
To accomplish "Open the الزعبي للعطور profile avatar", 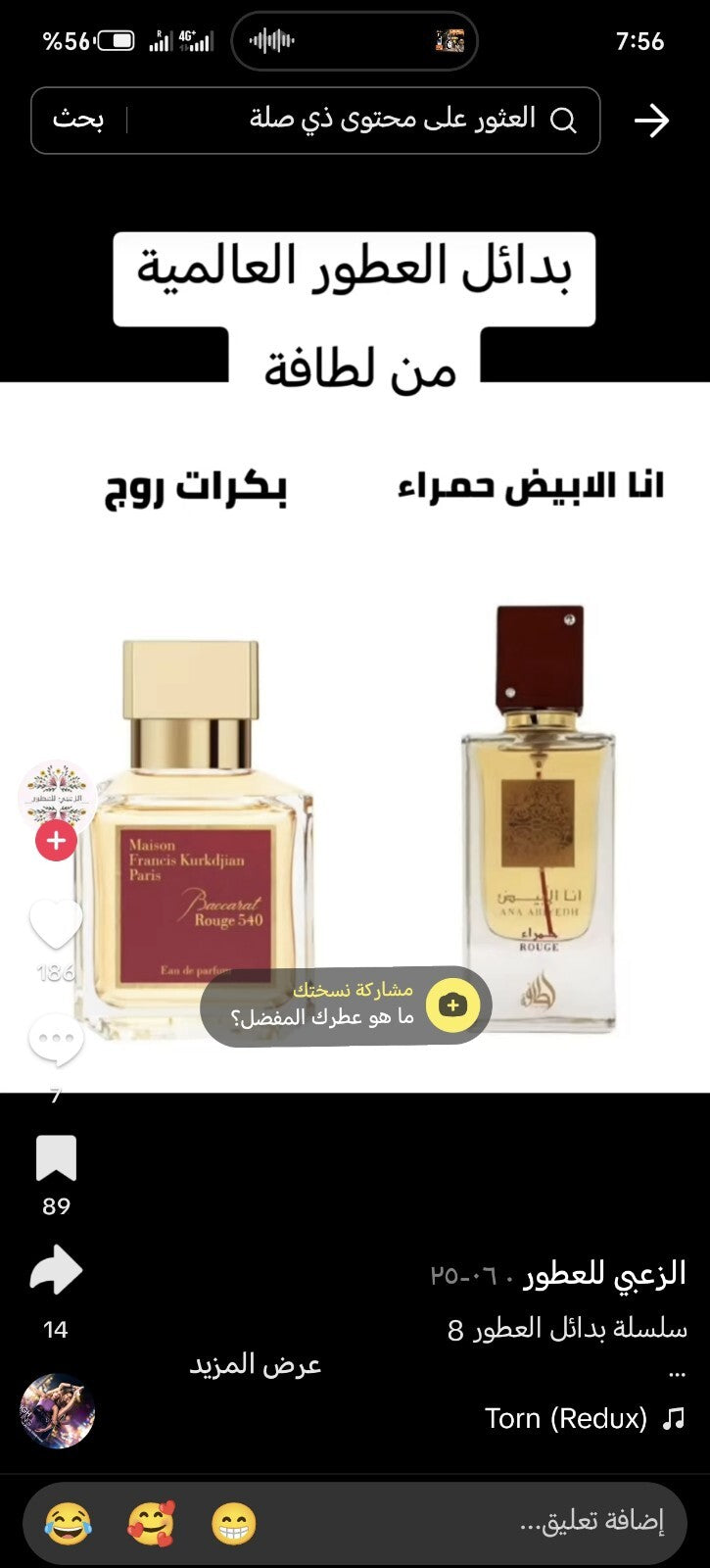I will (x=56, y=796).
